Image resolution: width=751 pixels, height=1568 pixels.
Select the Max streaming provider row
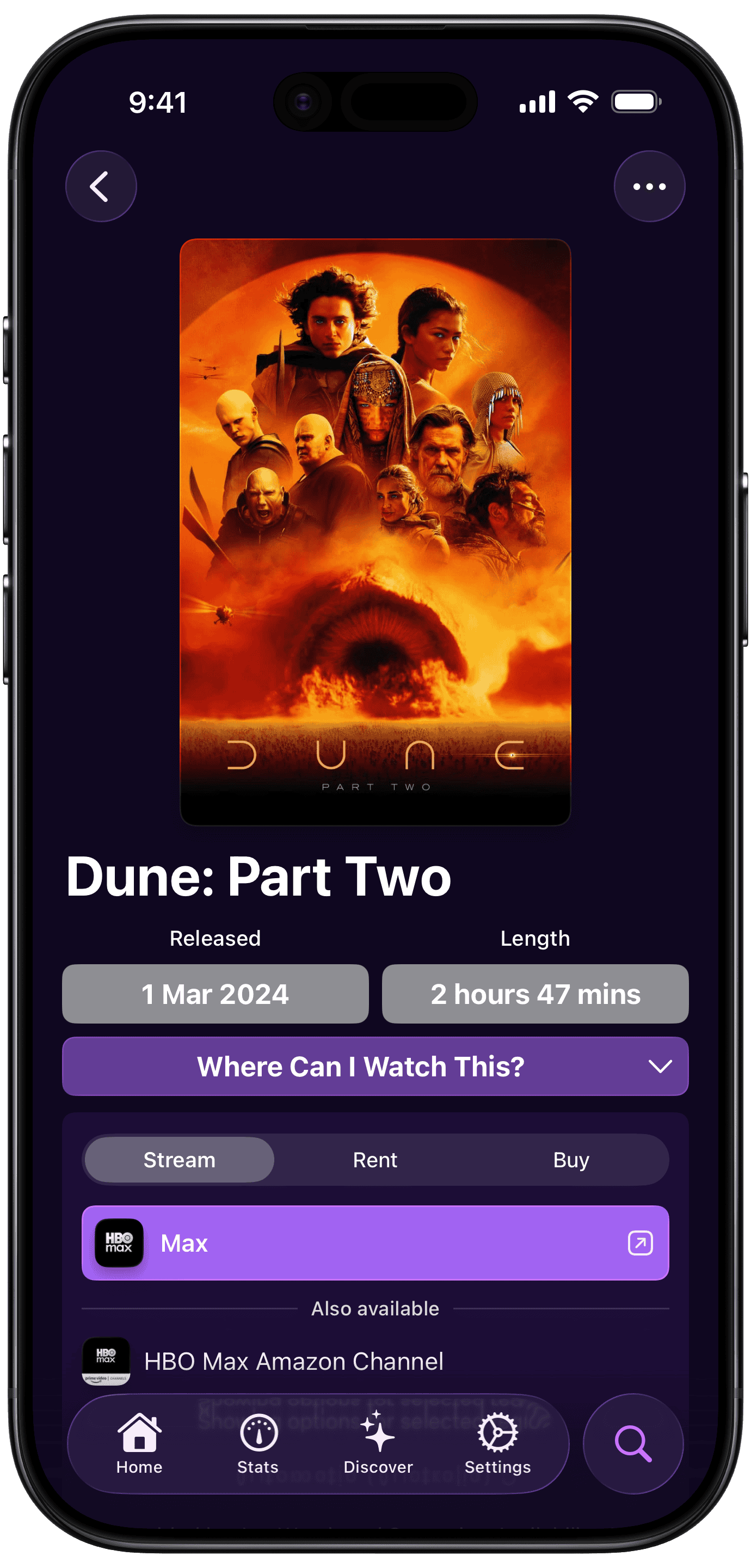click(375, 1243)
